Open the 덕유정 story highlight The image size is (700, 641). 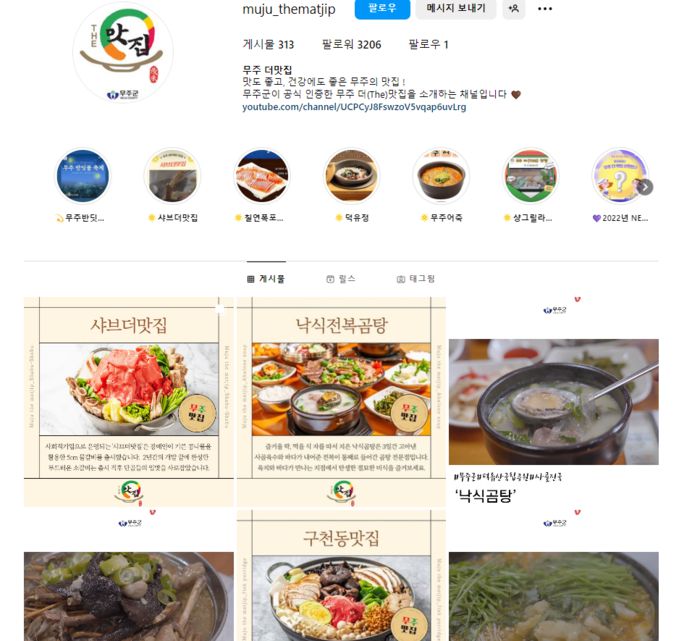[x=351, y=177]
